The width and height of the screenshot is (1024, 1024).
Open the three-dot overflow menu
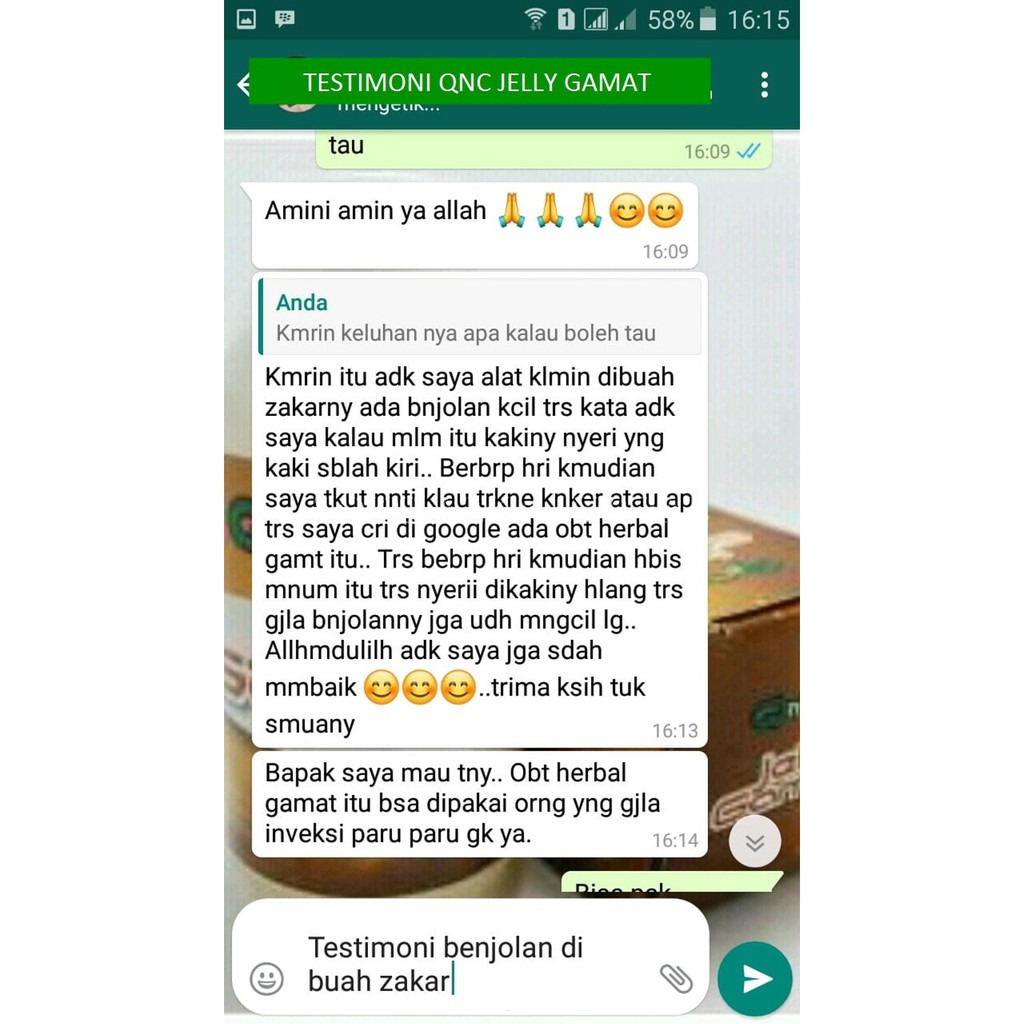coord(763,85)
